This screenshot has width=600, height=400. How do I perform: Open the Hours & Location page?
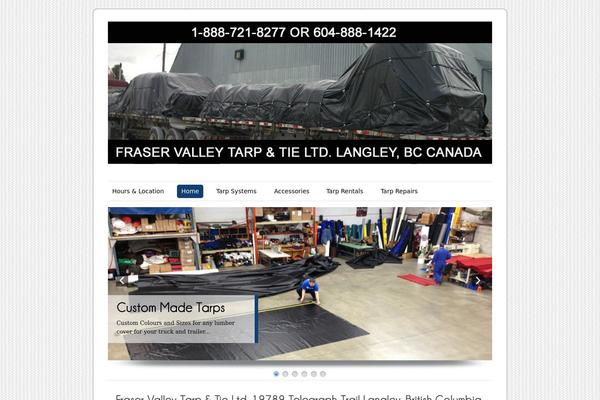138,191
